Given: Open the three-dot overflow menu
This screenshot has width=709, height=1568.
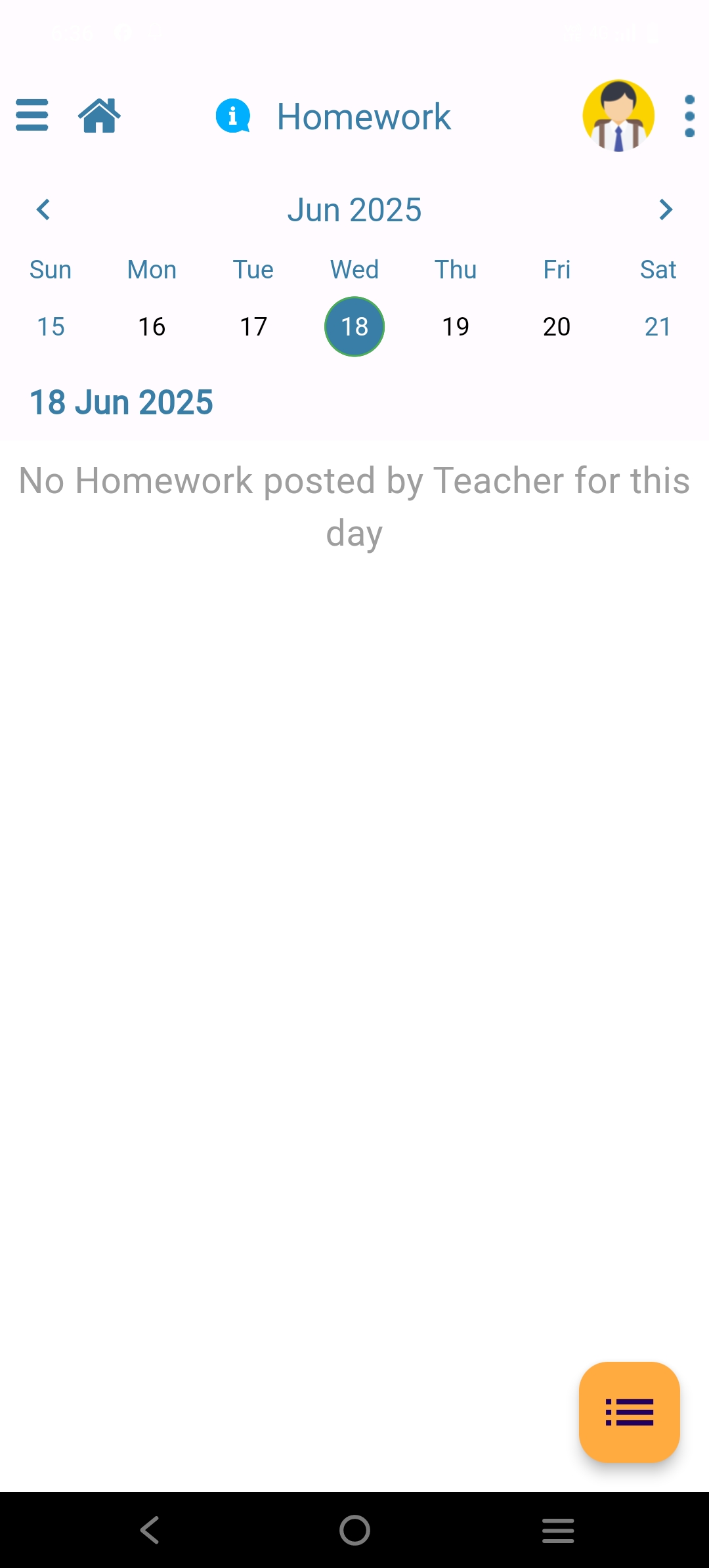Looking at the screenshot, I should click(689, 116).
